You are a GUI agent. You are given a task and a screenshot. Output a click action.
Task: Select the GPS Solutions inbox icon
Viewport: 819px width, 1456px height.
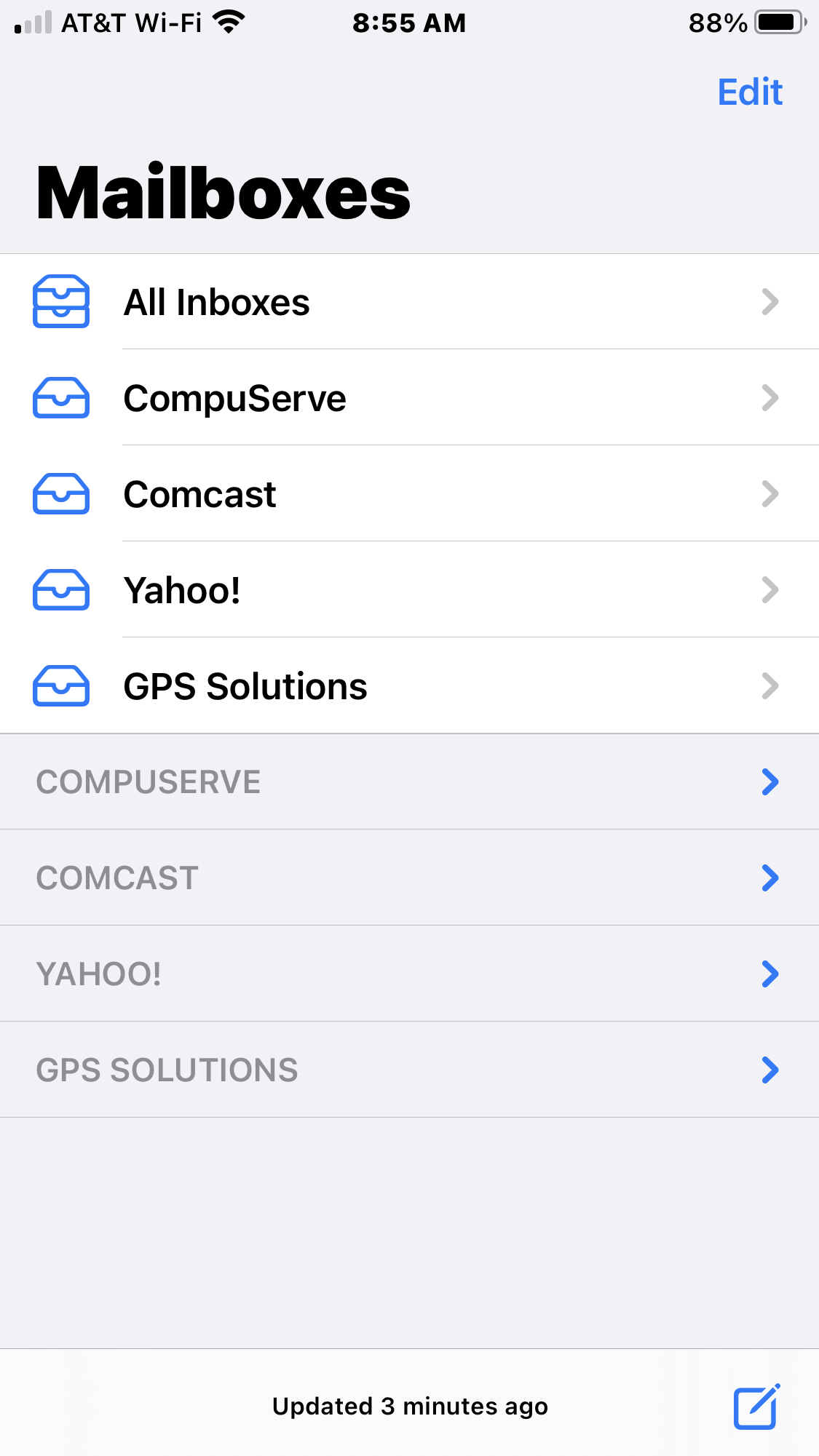click(62, 687)
